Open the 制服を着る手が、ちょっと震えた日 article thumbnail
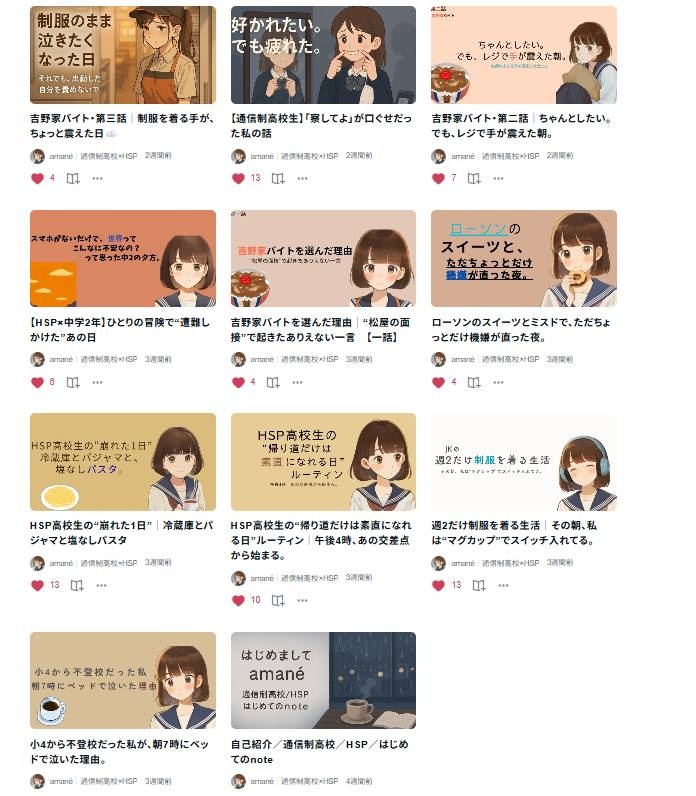 tap(123, 55)
